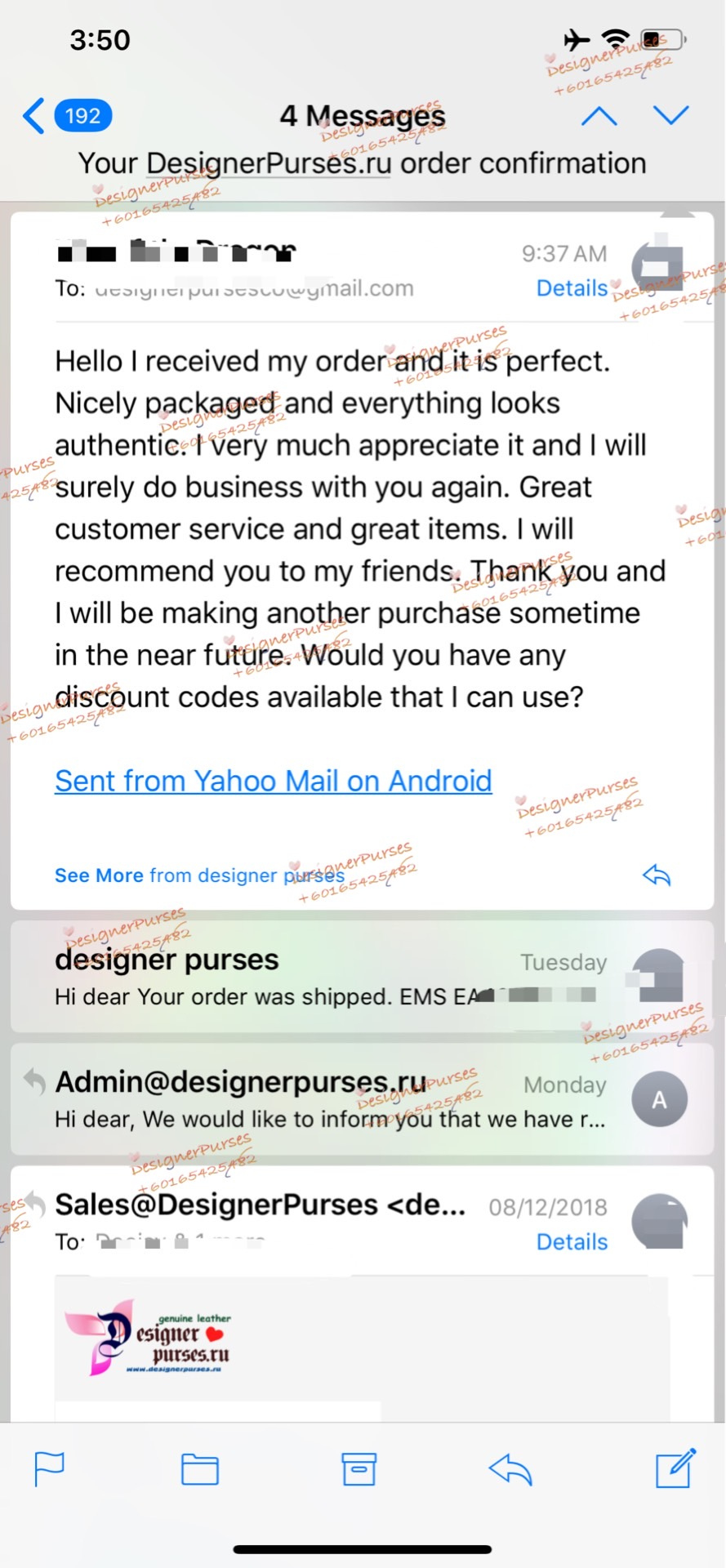Show Details for the Sales@DesignerPurses email
This screenshot has height=1568, width=726.
[x=572, y=1242]
